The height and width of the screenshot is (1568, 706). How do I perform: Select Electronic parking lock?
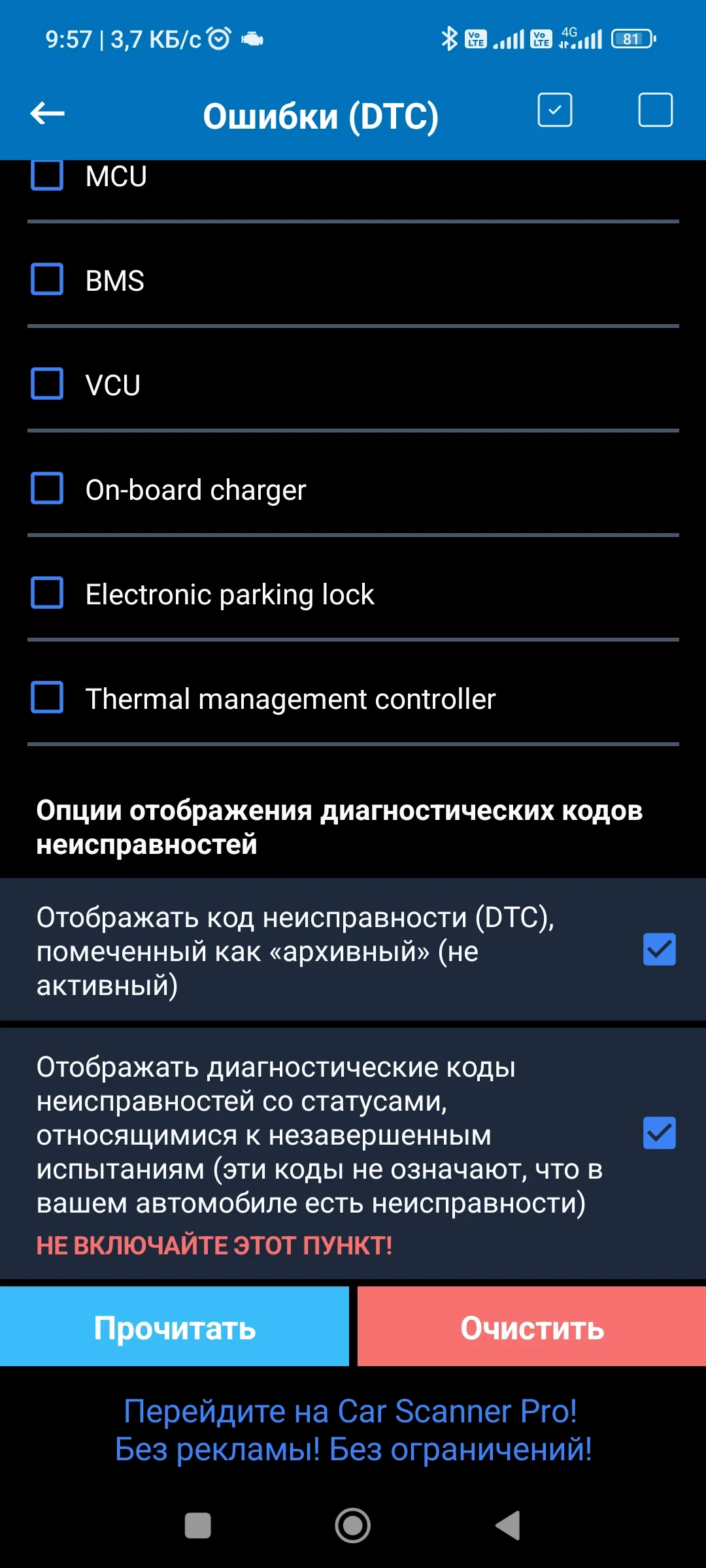[47, 593]
